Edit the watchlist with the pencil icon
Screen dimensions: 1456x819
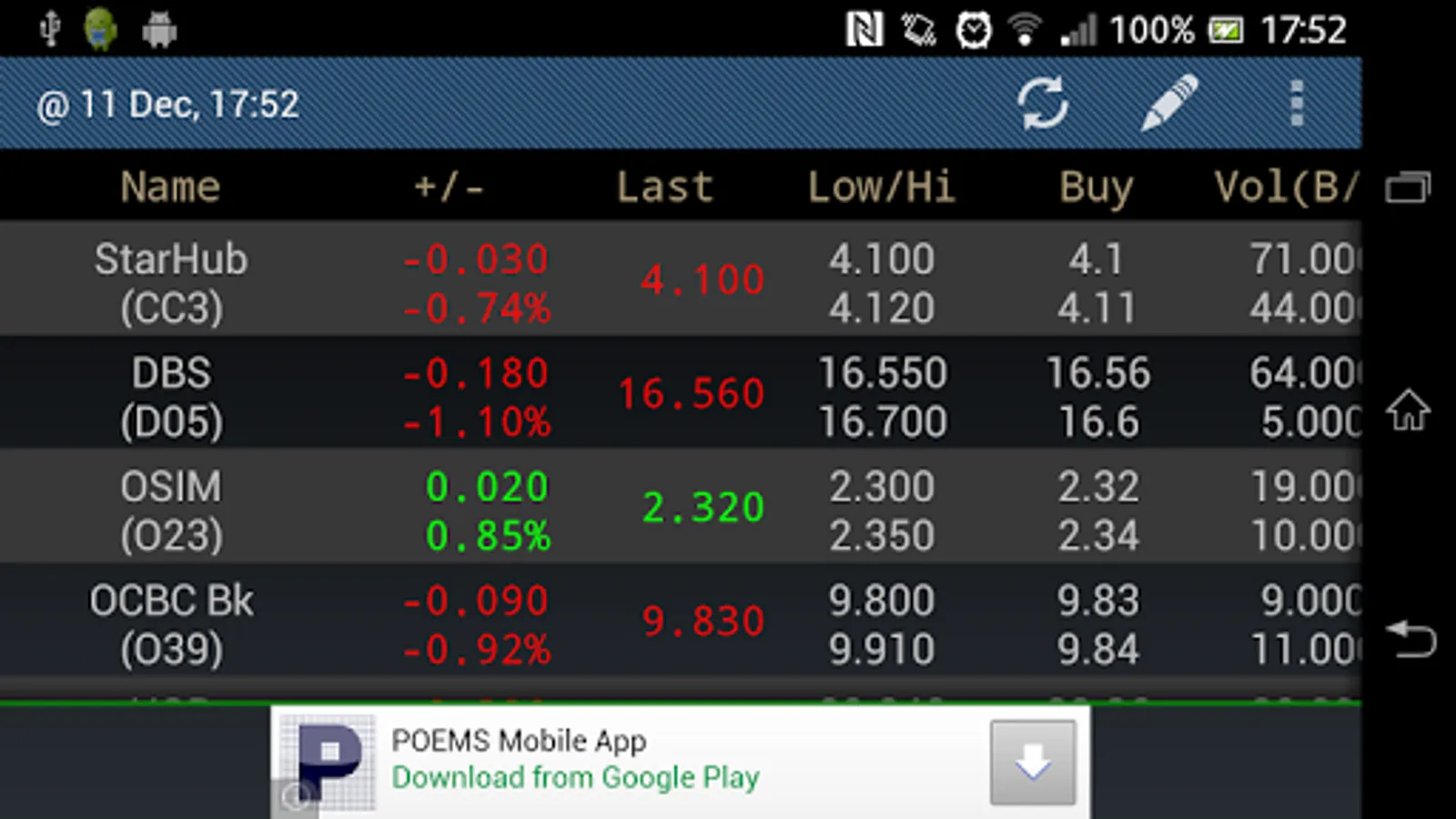pyautogui.click(x=1168, y=104)
